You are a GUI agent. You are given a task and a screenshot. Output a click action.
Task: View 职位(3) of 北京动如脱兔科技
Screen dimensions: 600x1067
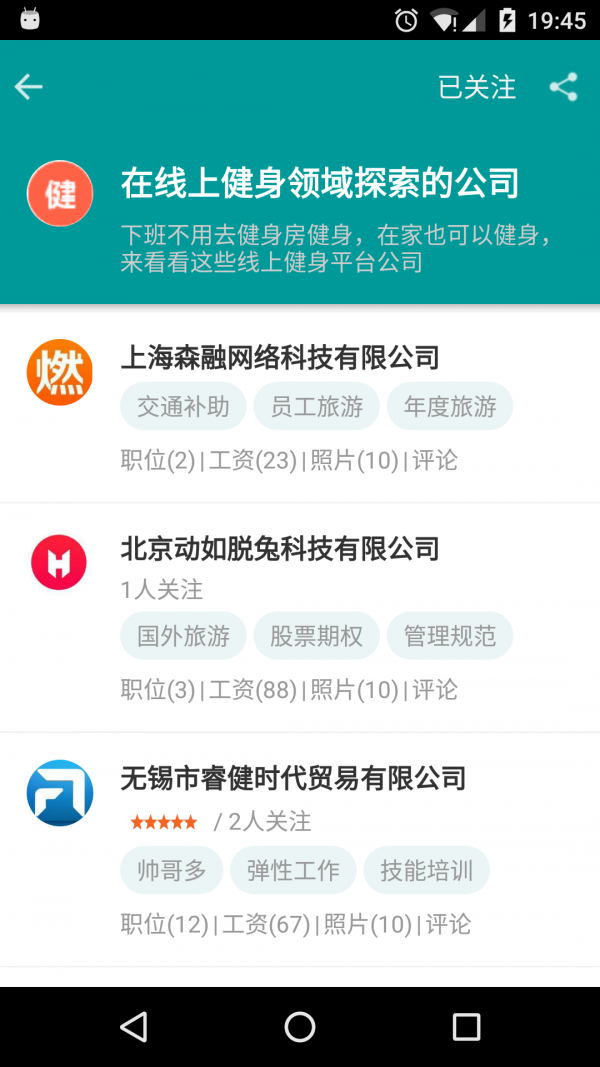[158, 690]
